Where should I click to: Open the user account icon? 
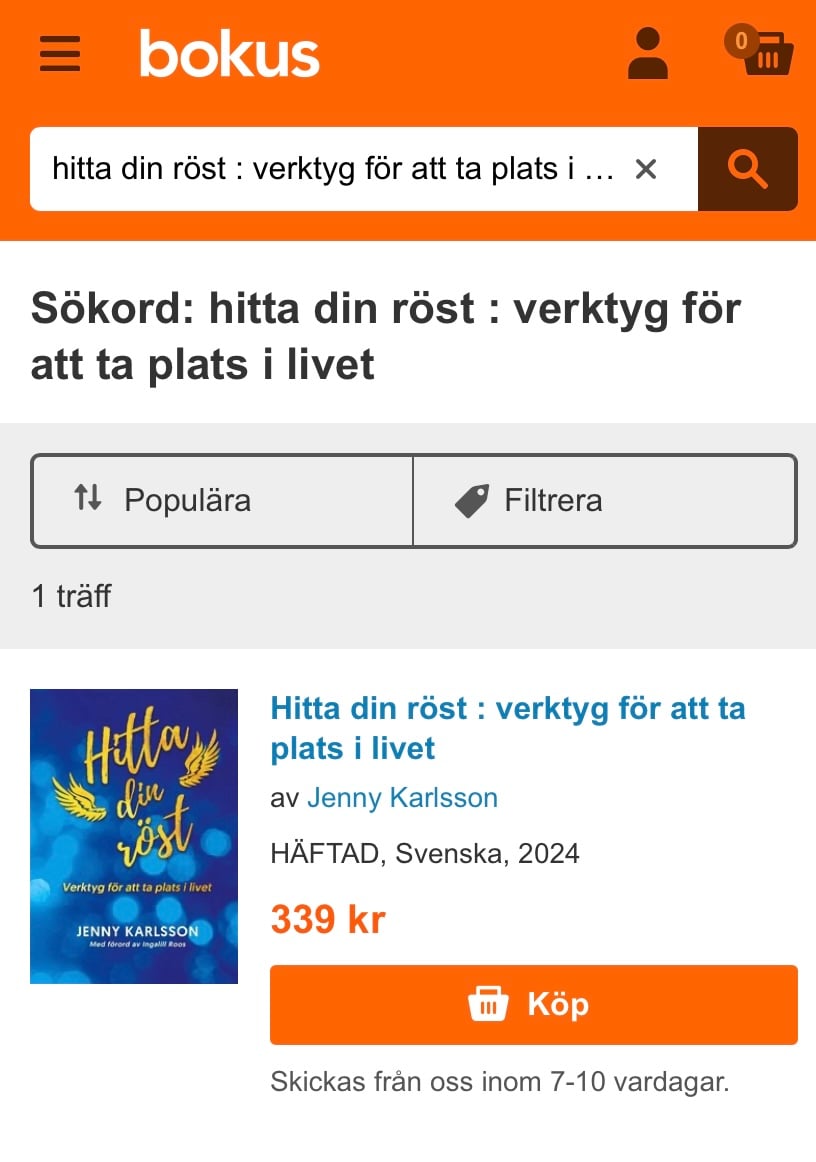(647, 54)
